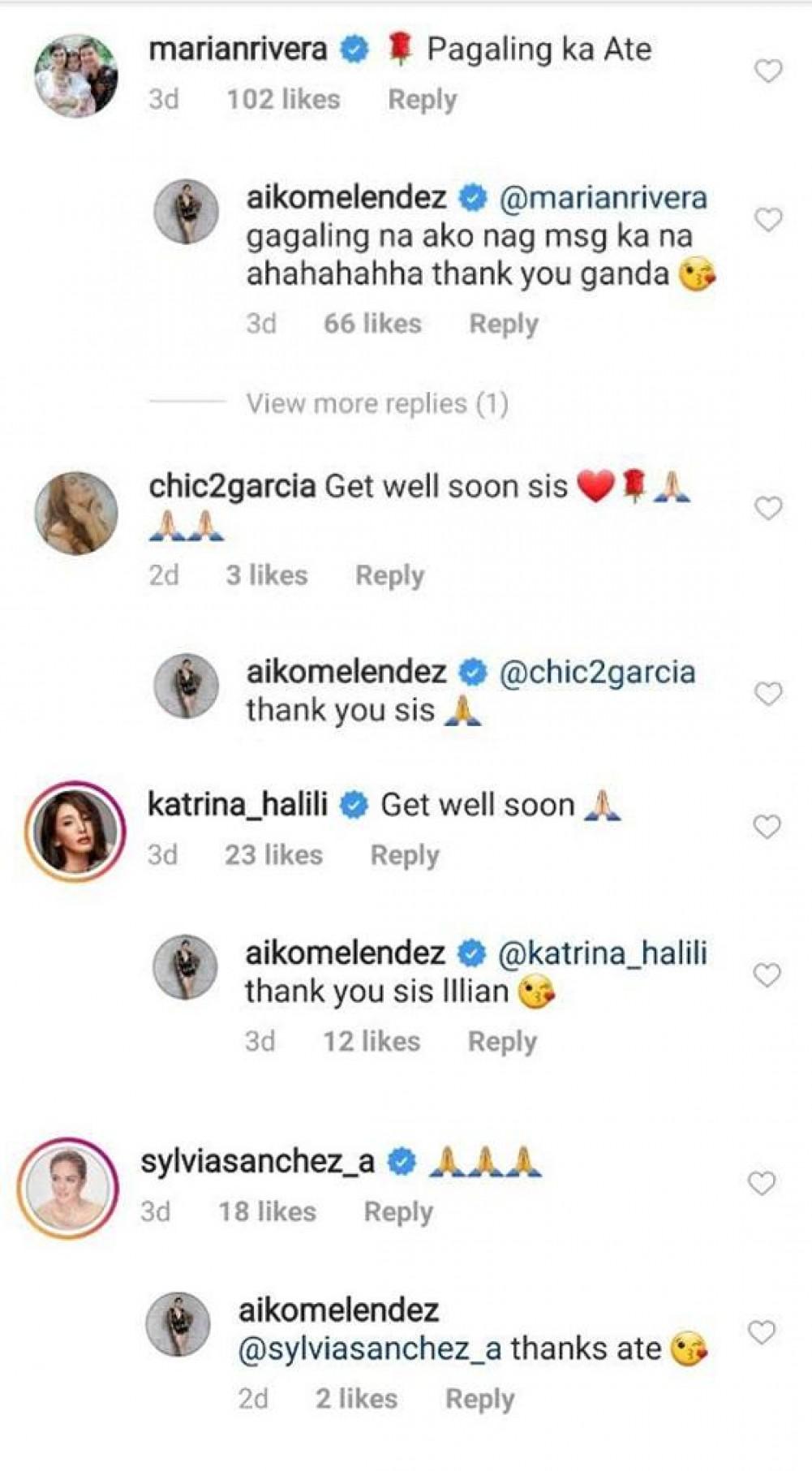This screenshot has height=1471, width=812.
Task: View katrina_halili's story from avatar
Action: [x=75, y=832]
